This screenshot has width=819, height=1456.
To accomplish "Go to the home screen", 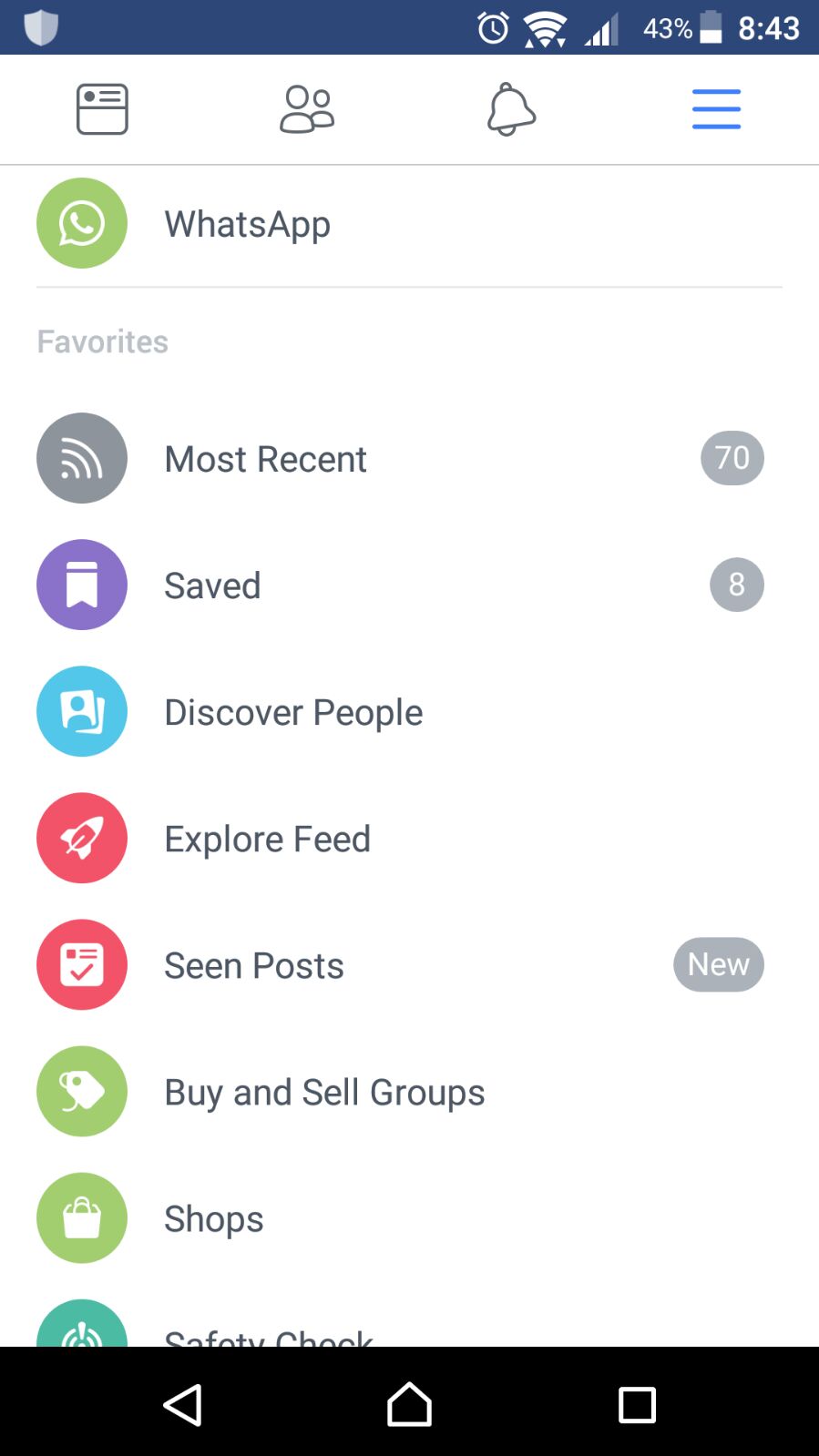I will click(409, 1404).
